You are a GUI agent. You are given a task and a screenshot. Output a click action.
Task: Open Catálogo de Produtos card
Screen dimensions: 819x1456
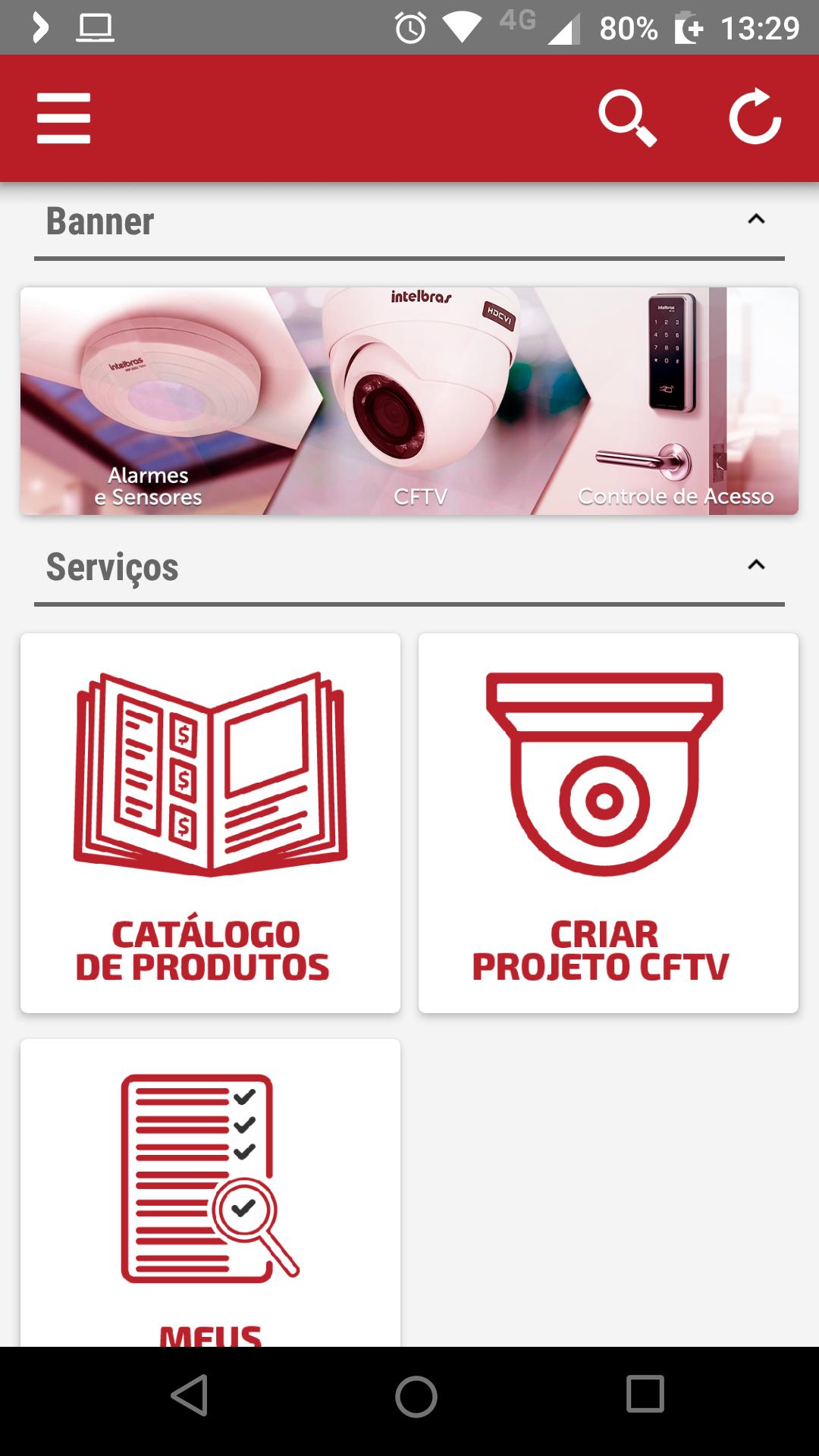click(210, 823)
